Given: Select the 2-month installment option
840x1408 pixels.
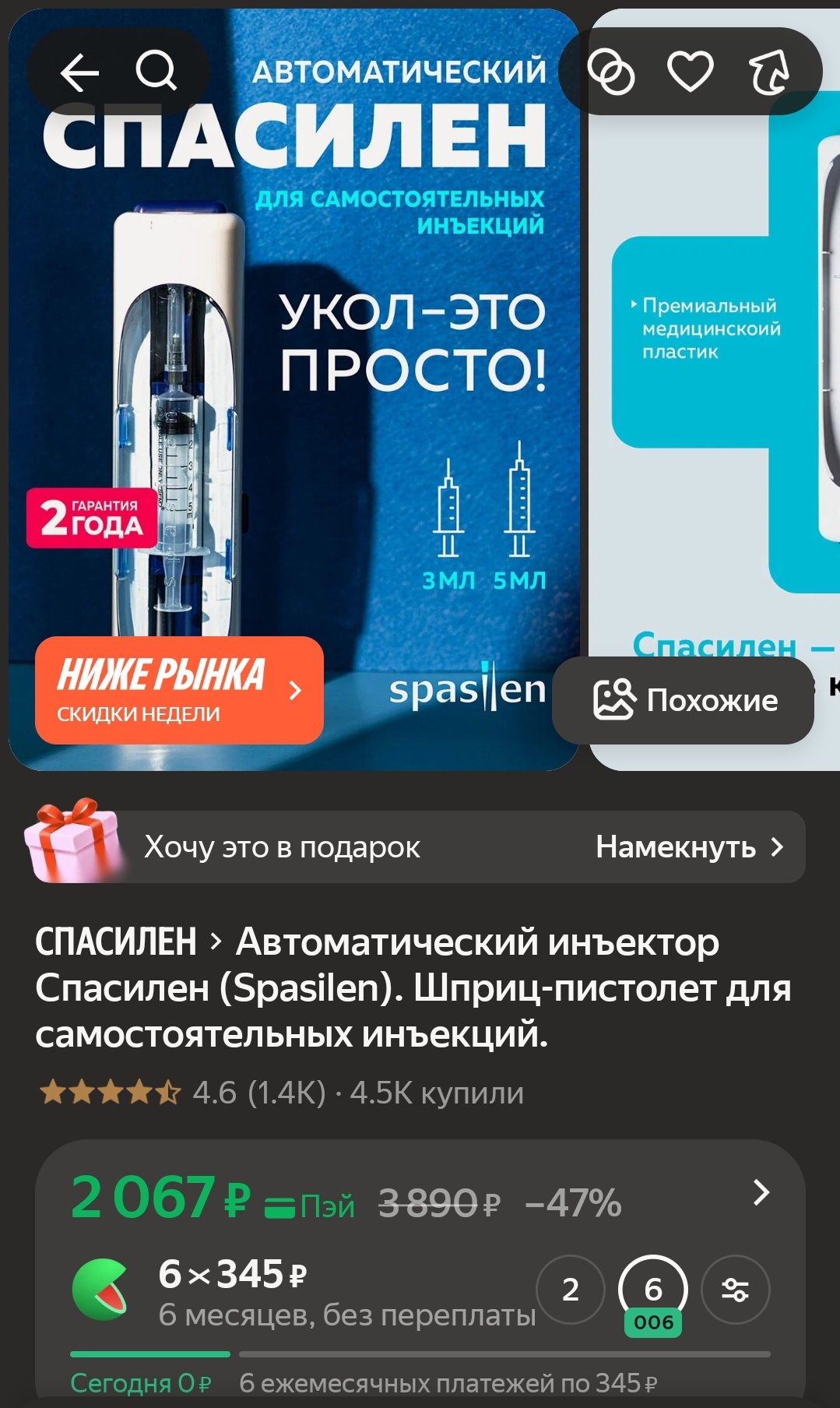Looking at the screenshot, I should (x=570, y=1290).
